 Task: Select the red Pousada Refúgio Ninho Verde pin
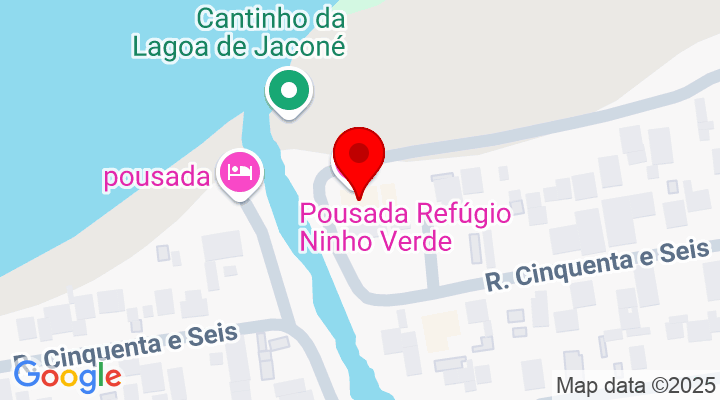[x=359, y=156]
